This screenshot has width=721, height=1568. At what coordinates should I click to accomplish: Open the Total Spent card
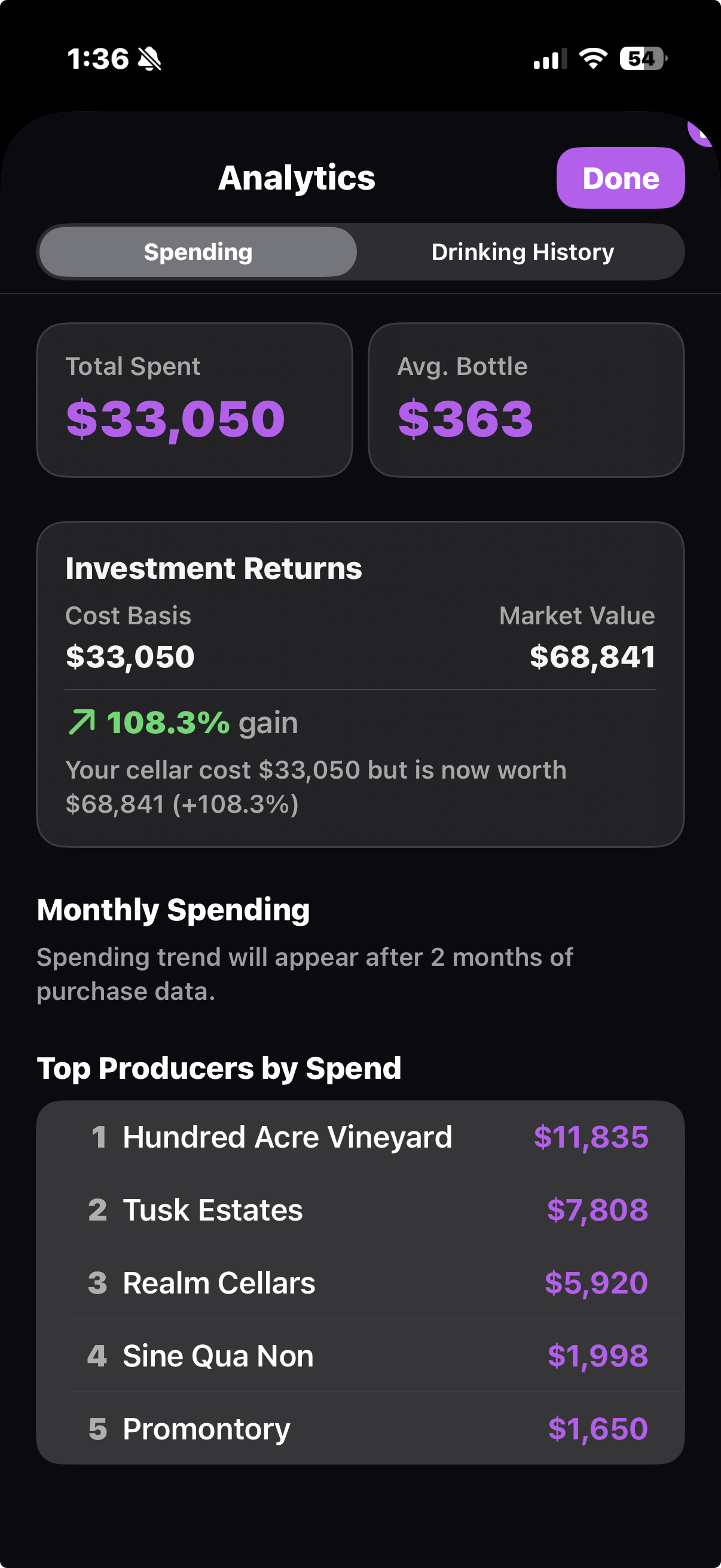[x=194, y=399]
